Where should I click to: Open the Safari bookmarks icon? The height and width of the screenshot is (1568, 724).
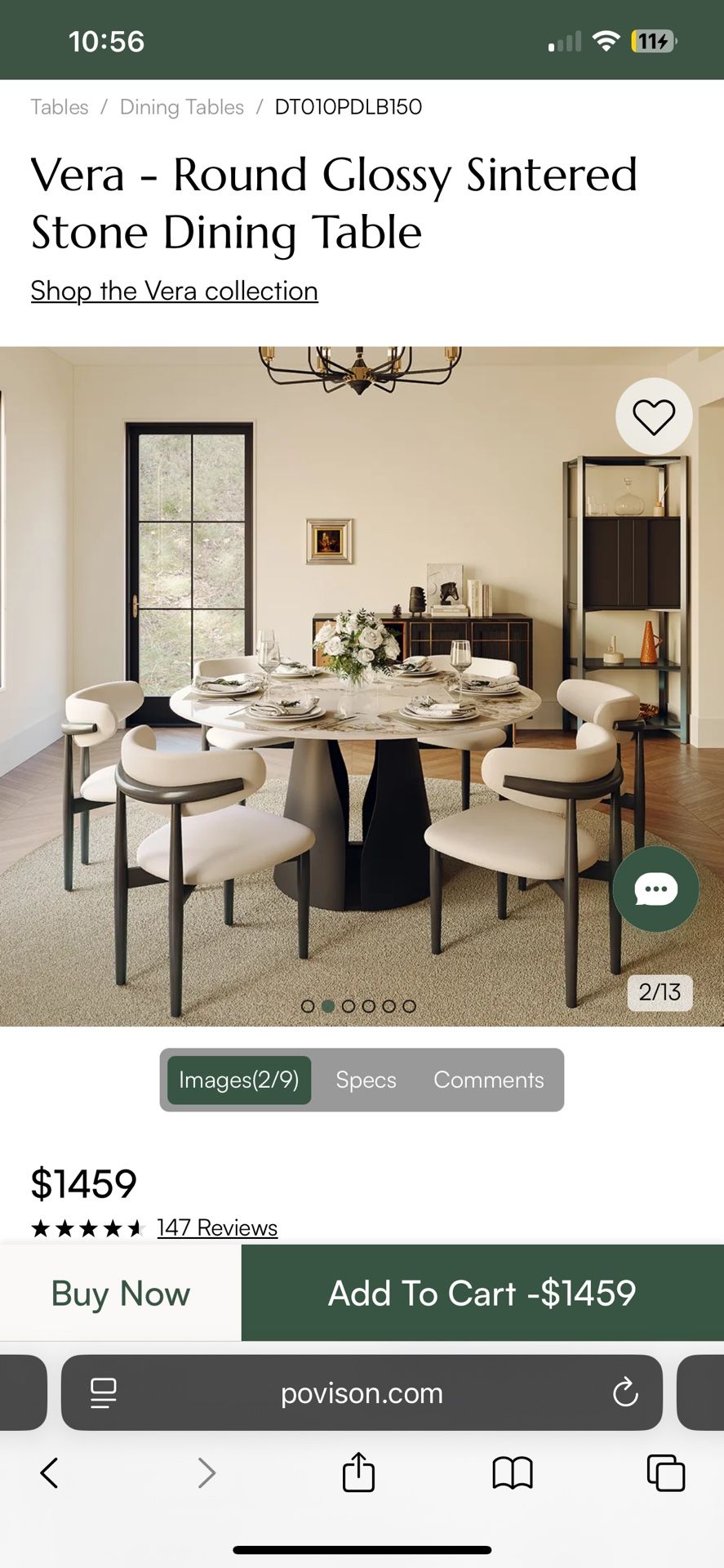pos(512,1474)
